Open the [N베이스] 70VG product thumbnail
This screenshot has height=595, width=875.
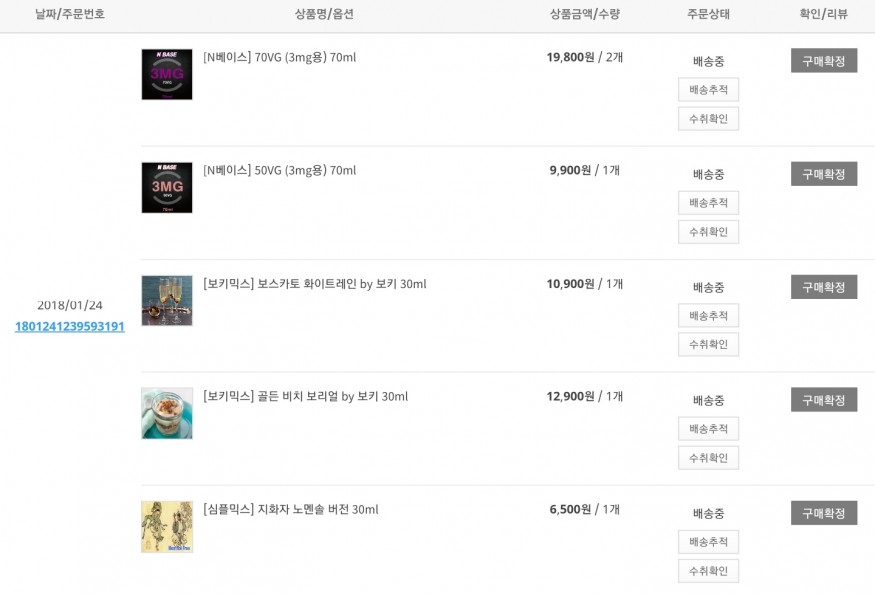[167, 74]
